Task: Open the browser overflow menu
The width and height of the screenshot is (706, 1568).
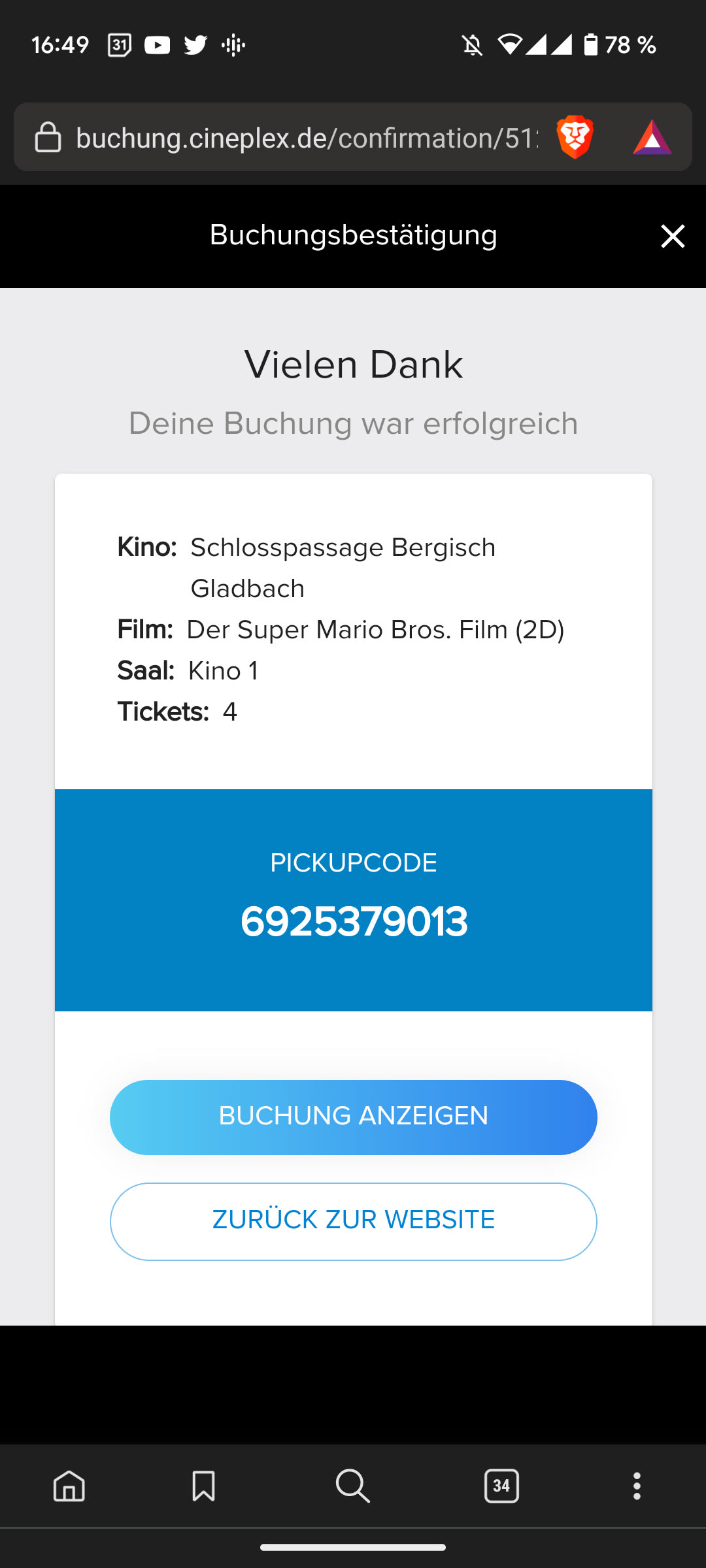Action: point(637,1486)
